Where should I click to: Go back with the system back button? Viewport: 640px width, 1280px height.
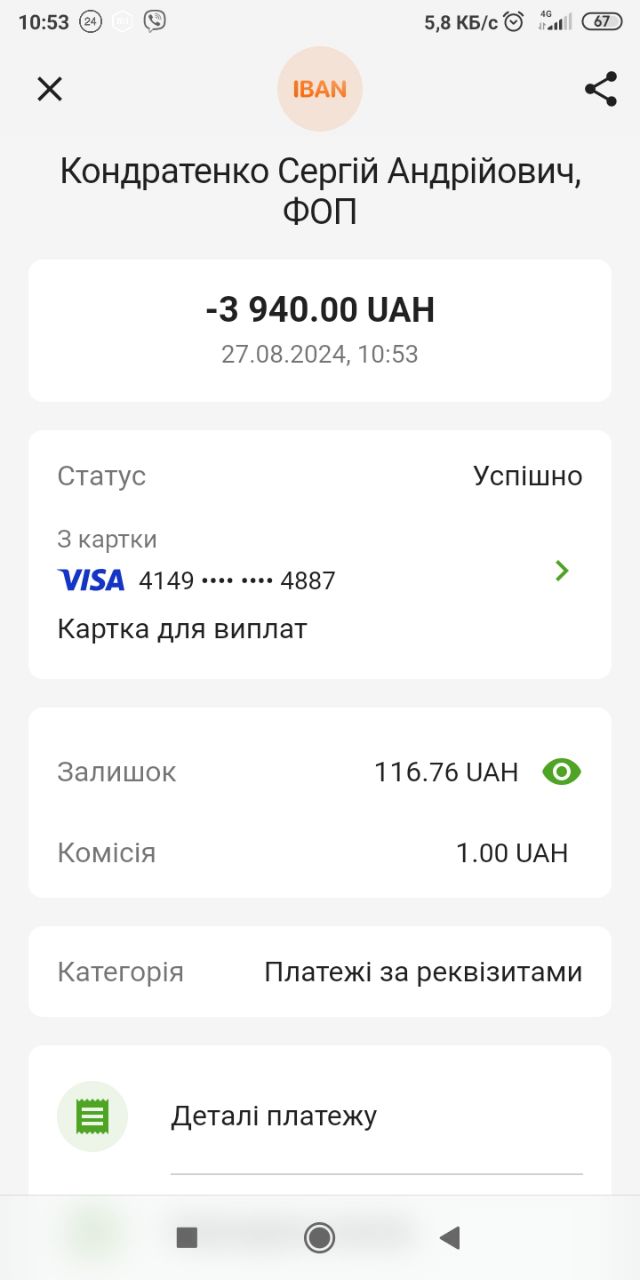coord(450,1238)
